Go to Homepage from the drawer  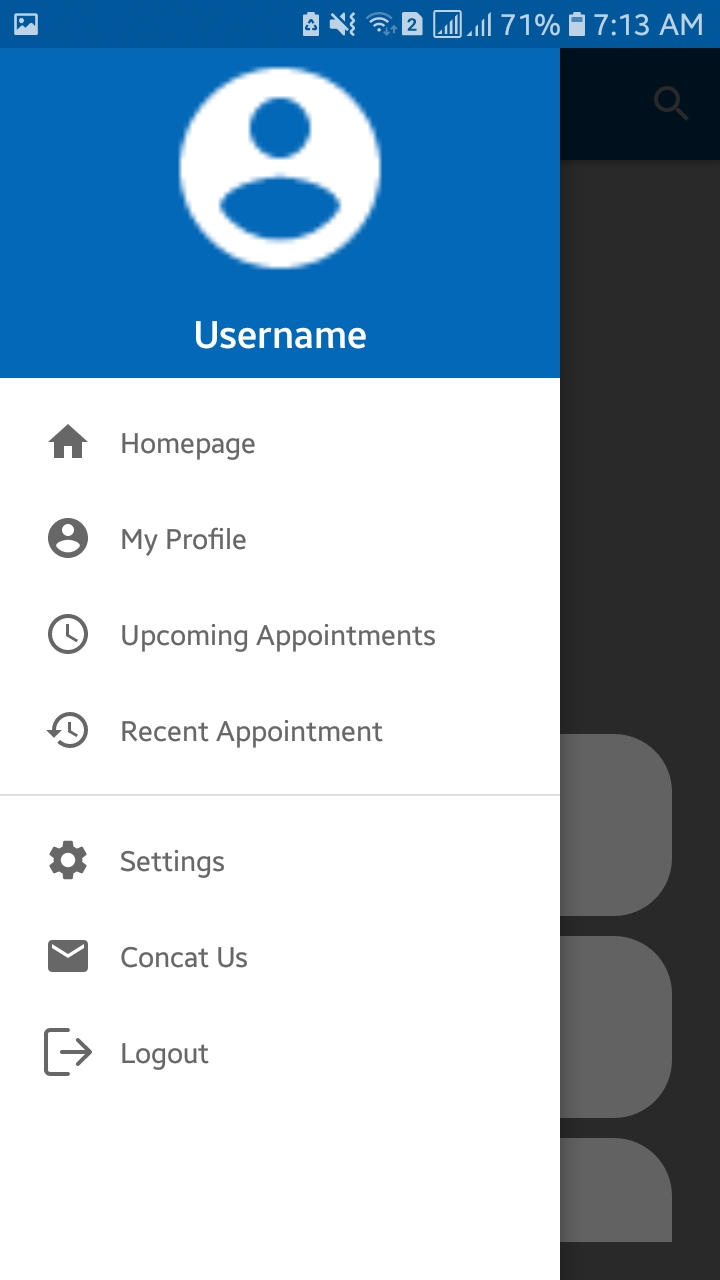(280, 443)
